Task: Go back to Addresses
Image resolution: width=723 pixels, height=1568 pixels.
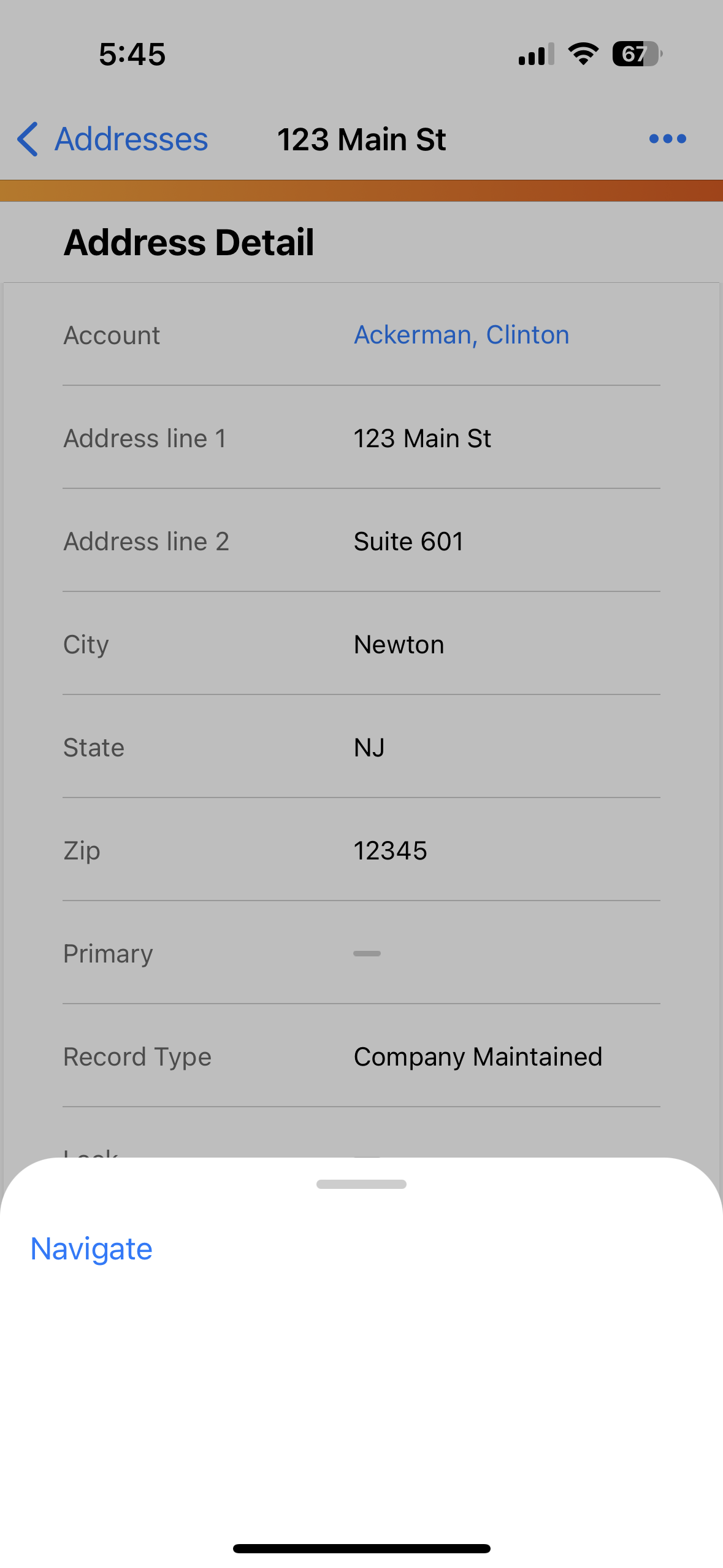Action: click(x=113, y=139)
